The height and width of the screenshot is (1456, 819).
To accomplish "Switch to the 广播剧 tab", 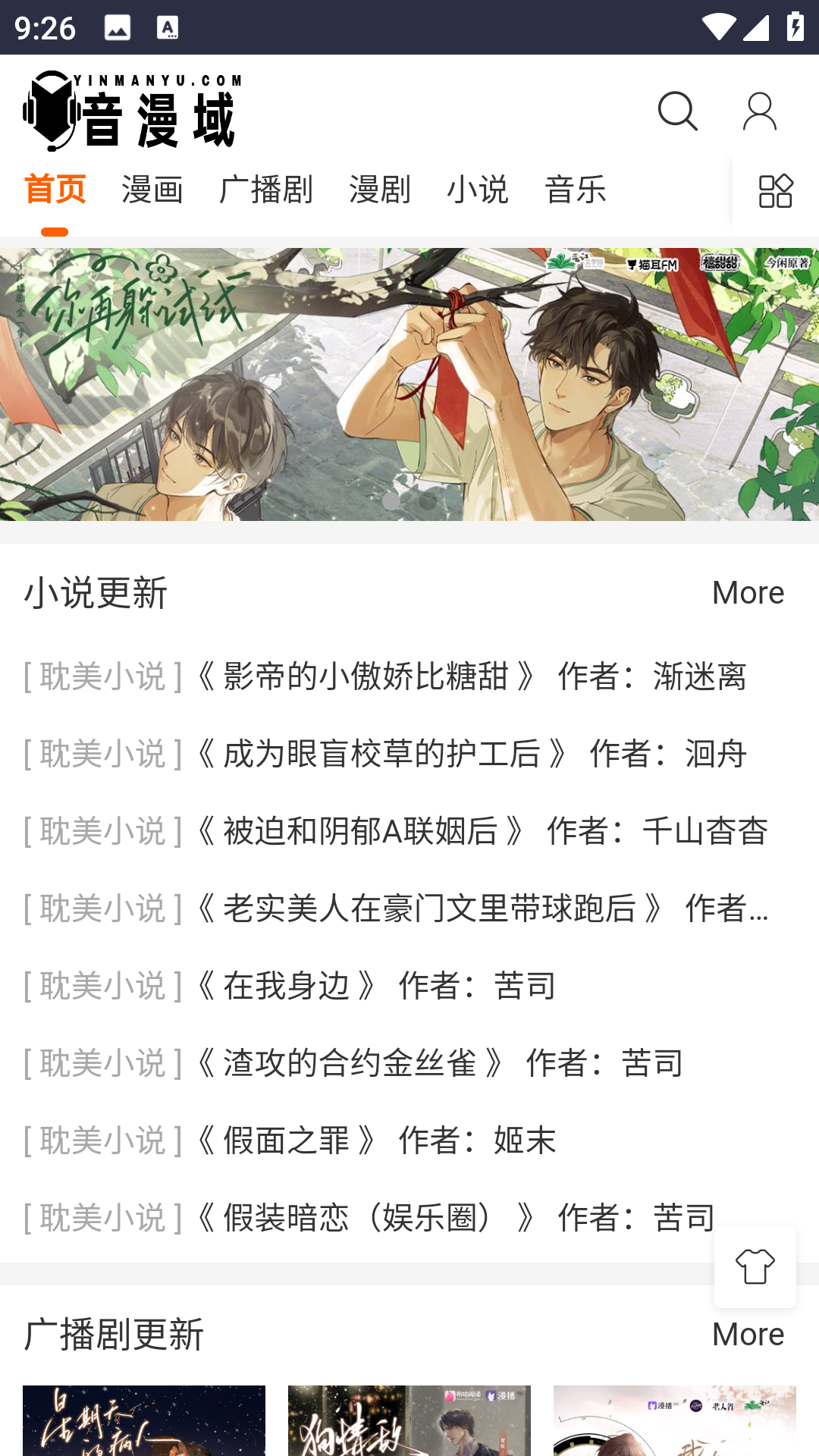I will point(266,190).
